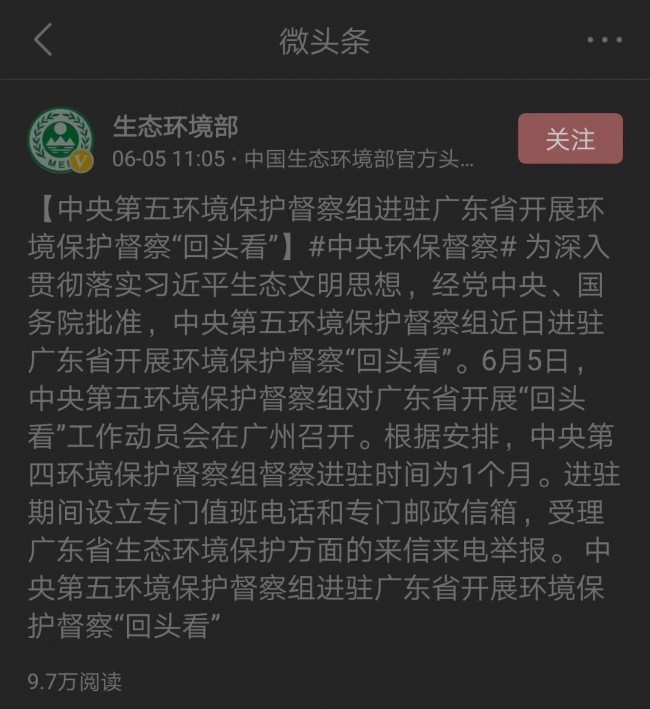View the 生态环境部 account name page

175,127
